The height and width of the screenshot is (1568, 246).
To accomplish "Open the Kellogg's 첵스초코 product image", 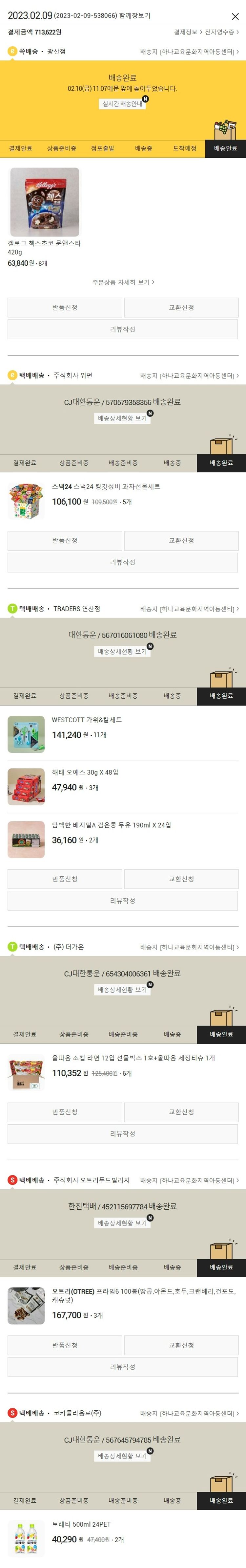I will [x=44, y=202].
